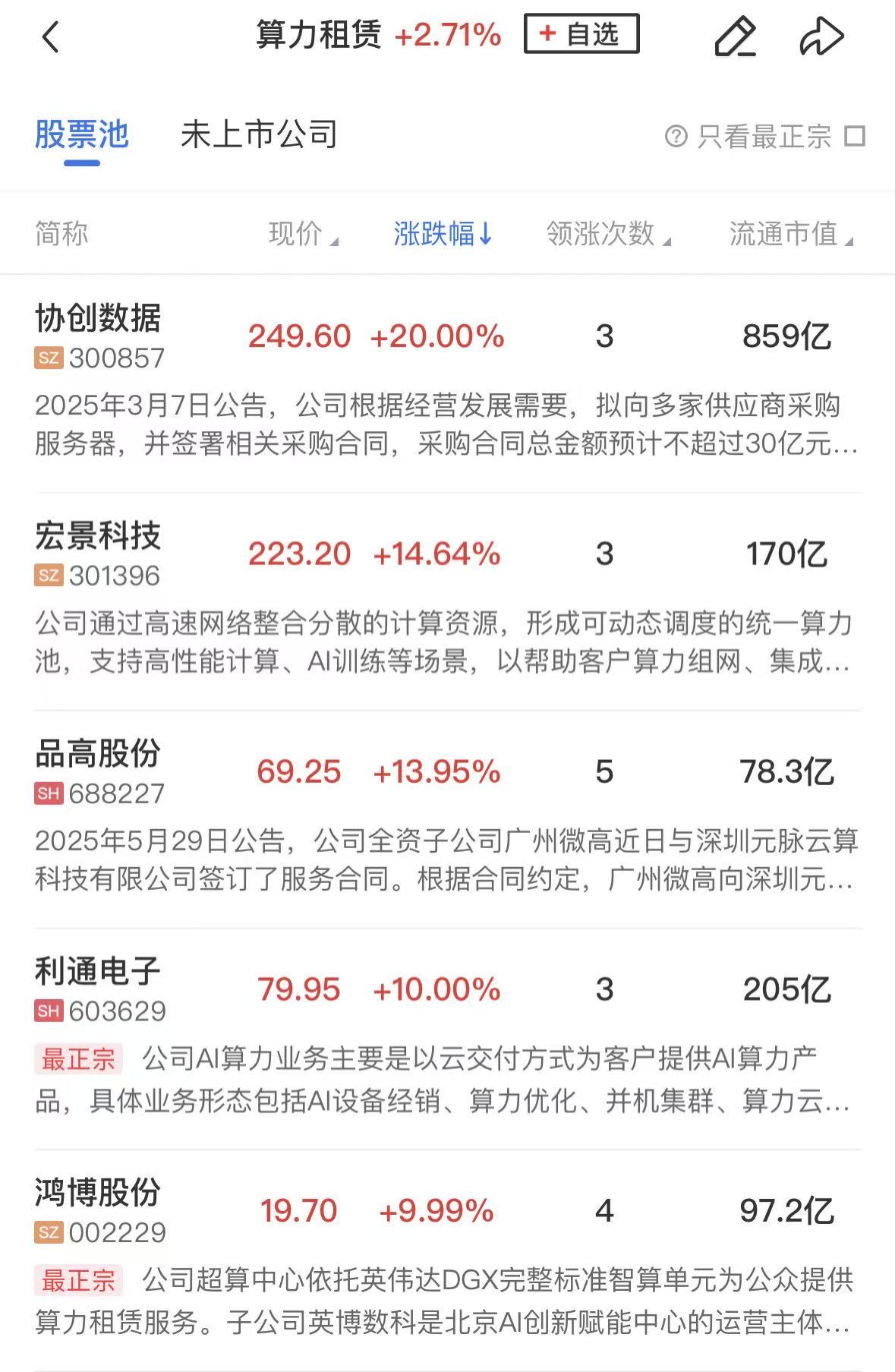Sort the list by 现价
895x1372 pixels.
[x=303, y=234]
